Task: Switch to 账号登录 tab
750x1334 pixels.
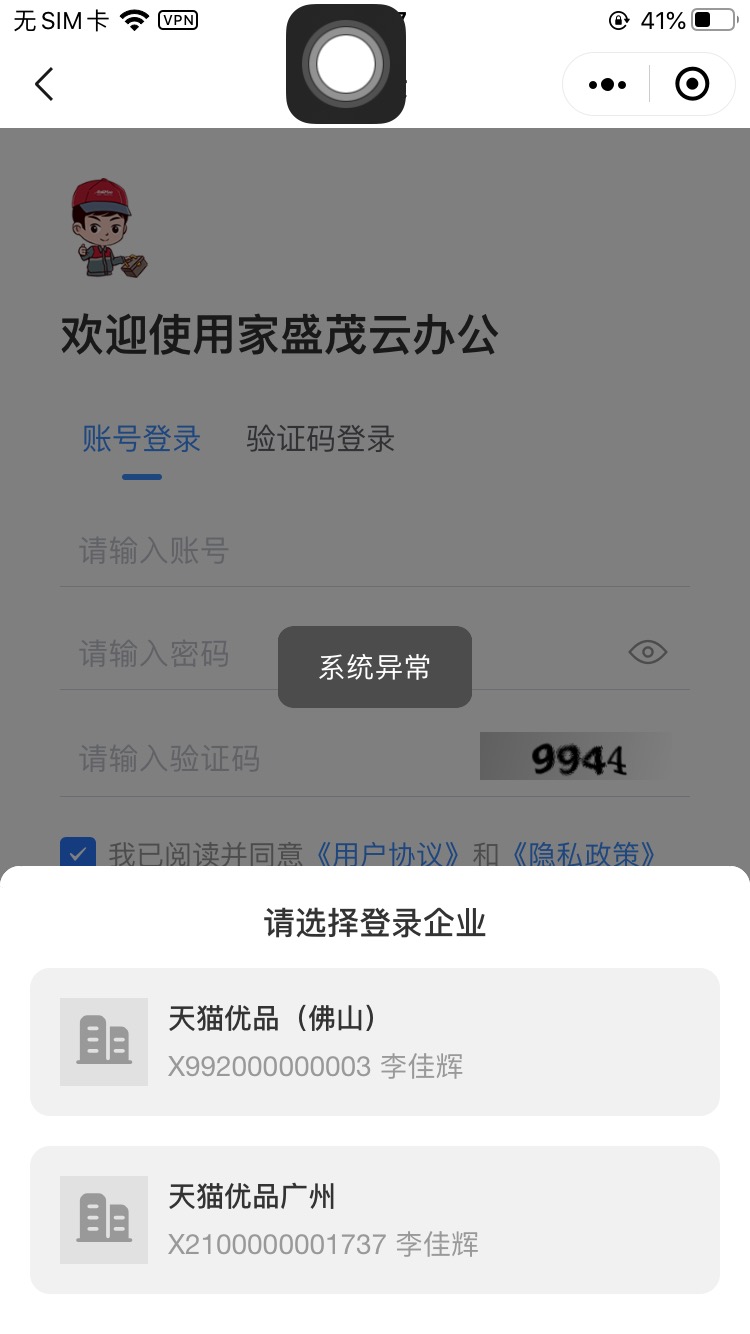Action: [x=142, y=439]
